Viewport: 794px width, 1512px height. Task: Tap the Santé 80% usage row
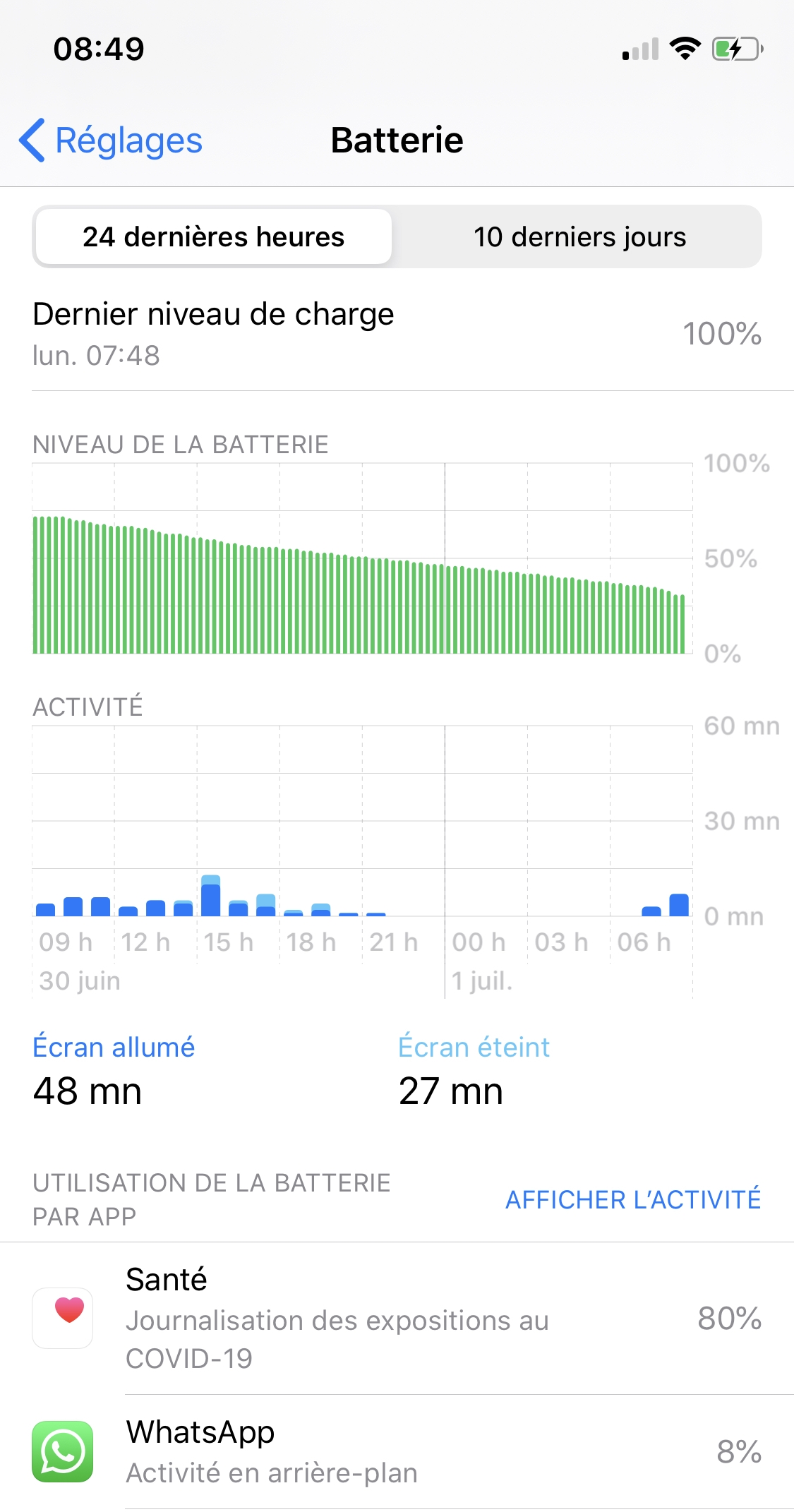click(395, 1320)
